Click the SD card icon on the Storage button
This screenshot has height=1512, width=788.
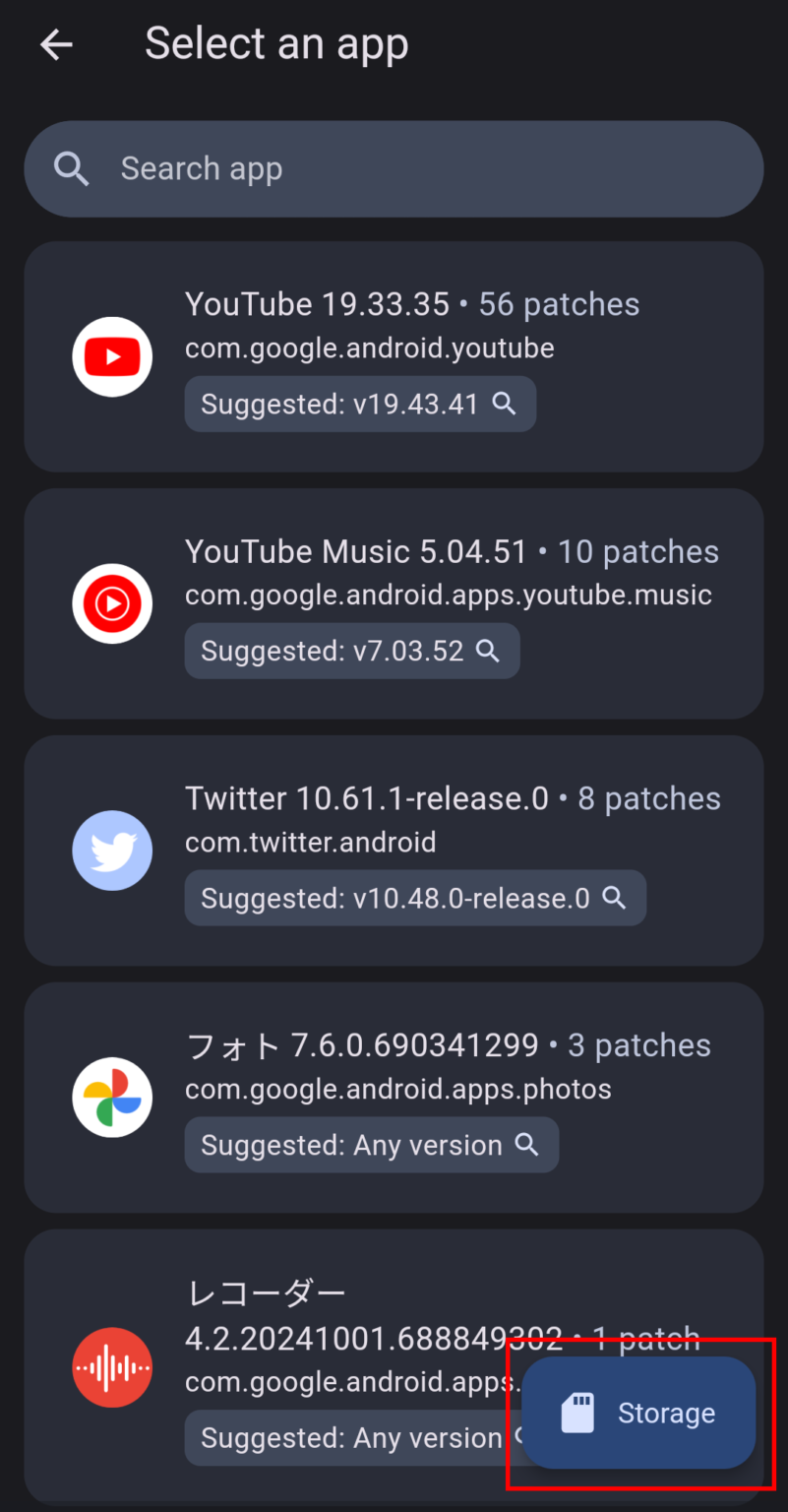pyautogui.click(x=579, y=1413)
